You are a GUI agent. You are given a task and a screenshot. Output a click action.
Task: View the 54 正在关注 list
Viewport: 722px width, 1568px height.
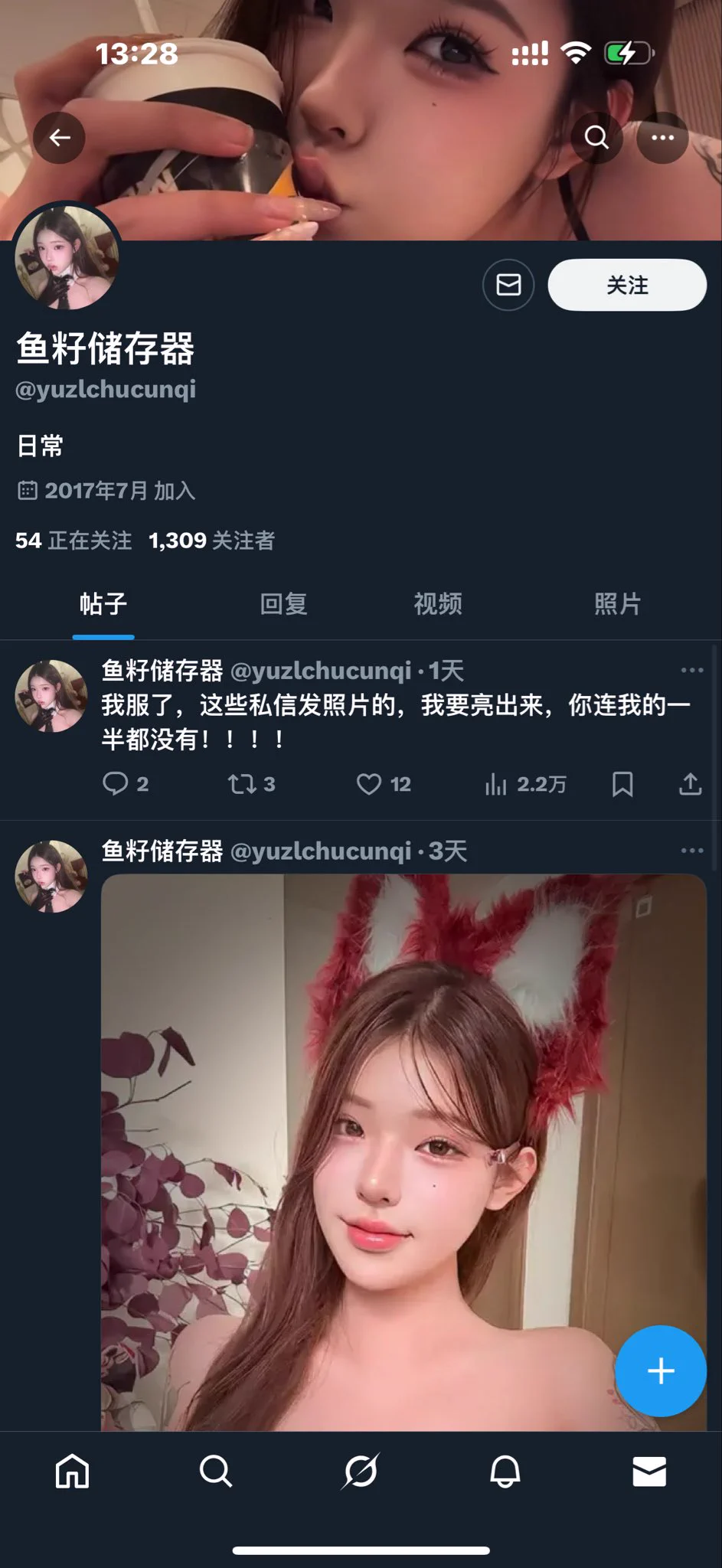point(74,541)
